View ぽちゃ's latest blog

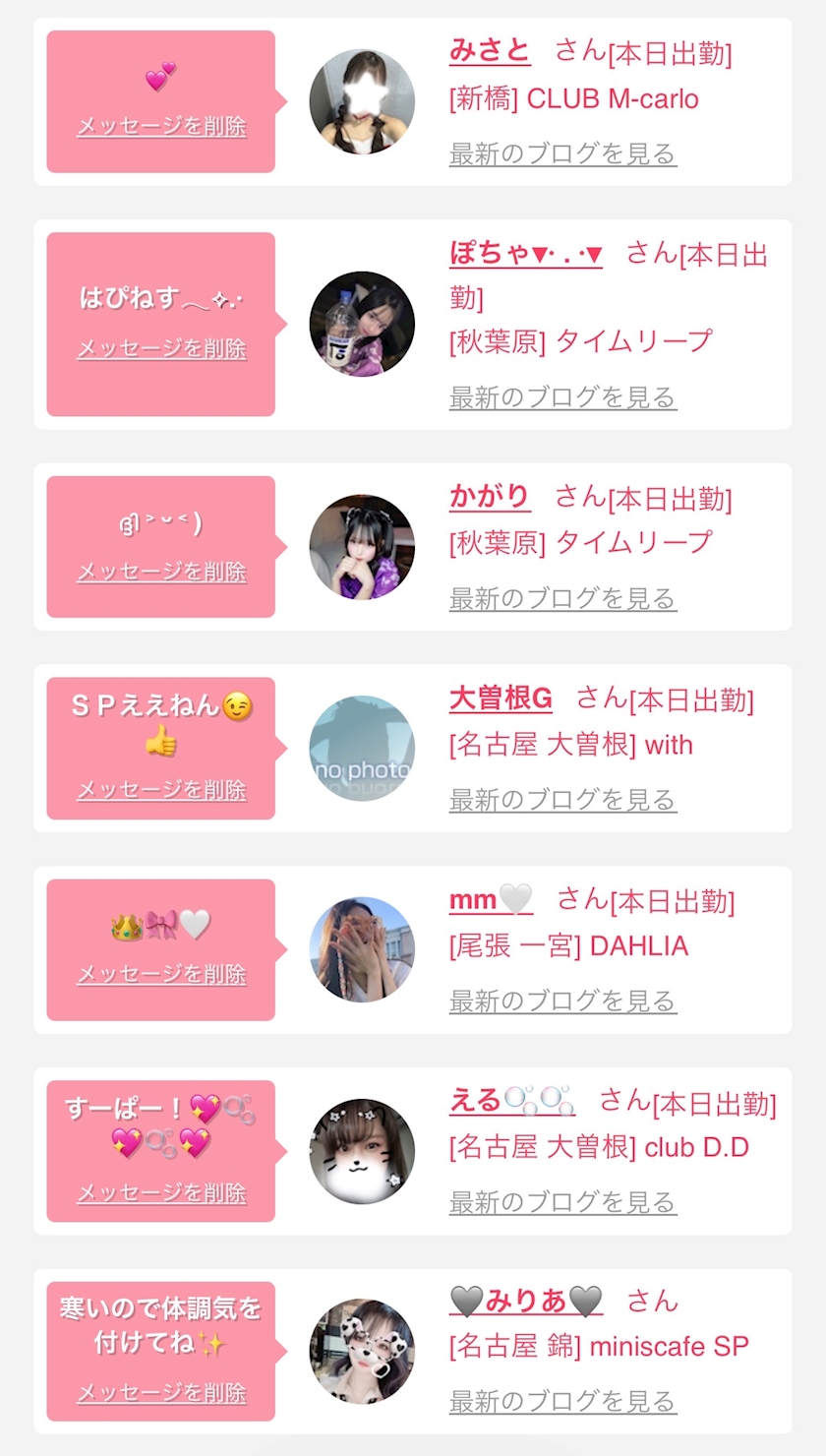tap(562, 397)
